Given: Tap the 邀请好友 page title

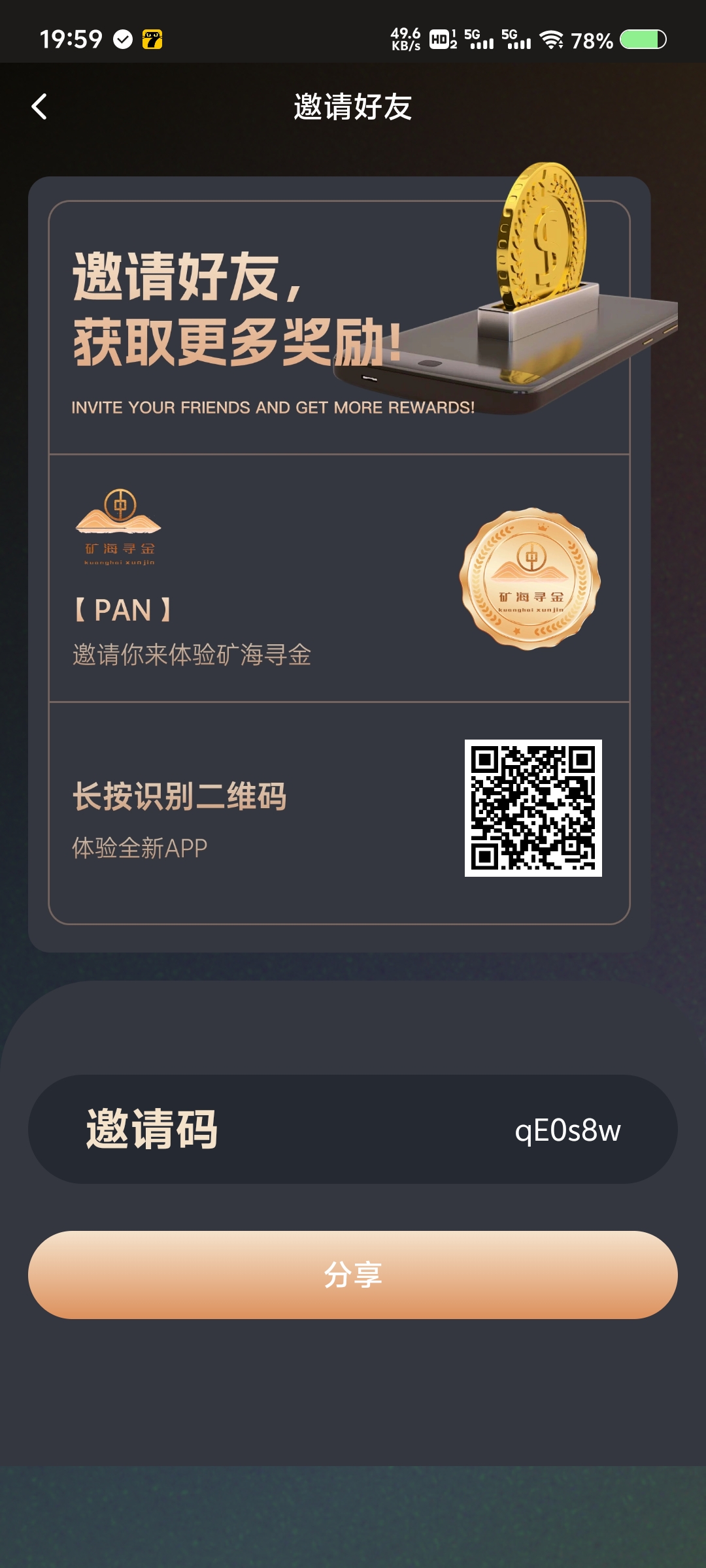Looking at the screenshot, I should click(x=353, y=106).
